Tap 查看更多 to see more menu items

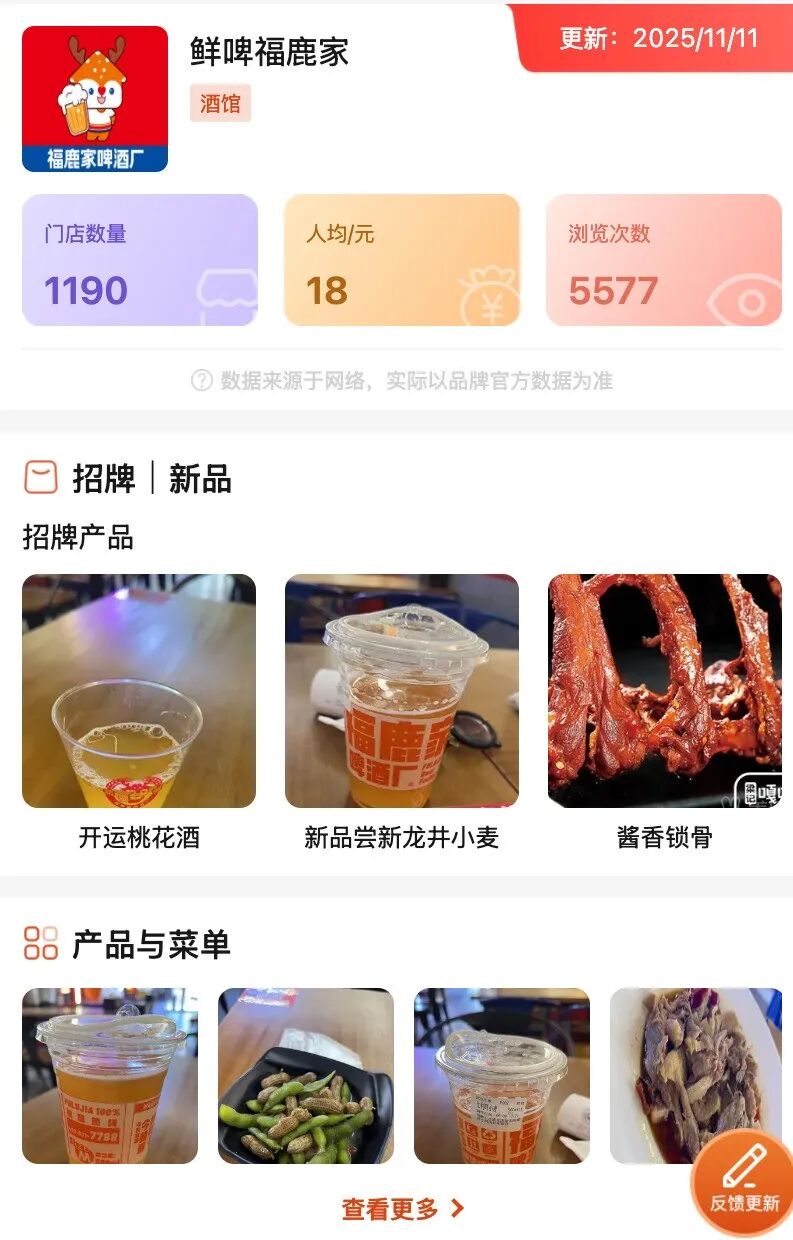pos(402,1209)
